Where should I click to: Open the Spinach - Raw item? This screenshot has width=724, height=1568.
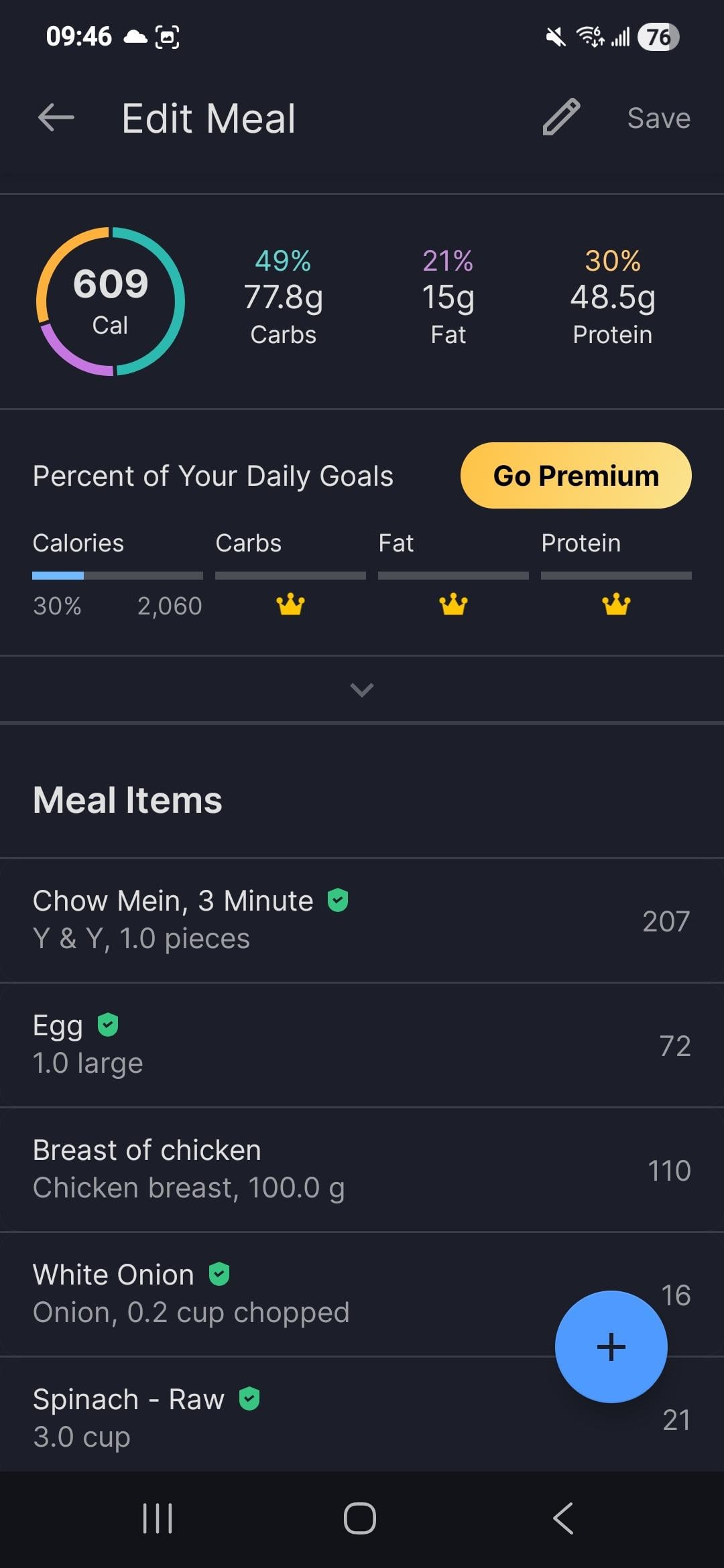click(x=268, y=1417)
